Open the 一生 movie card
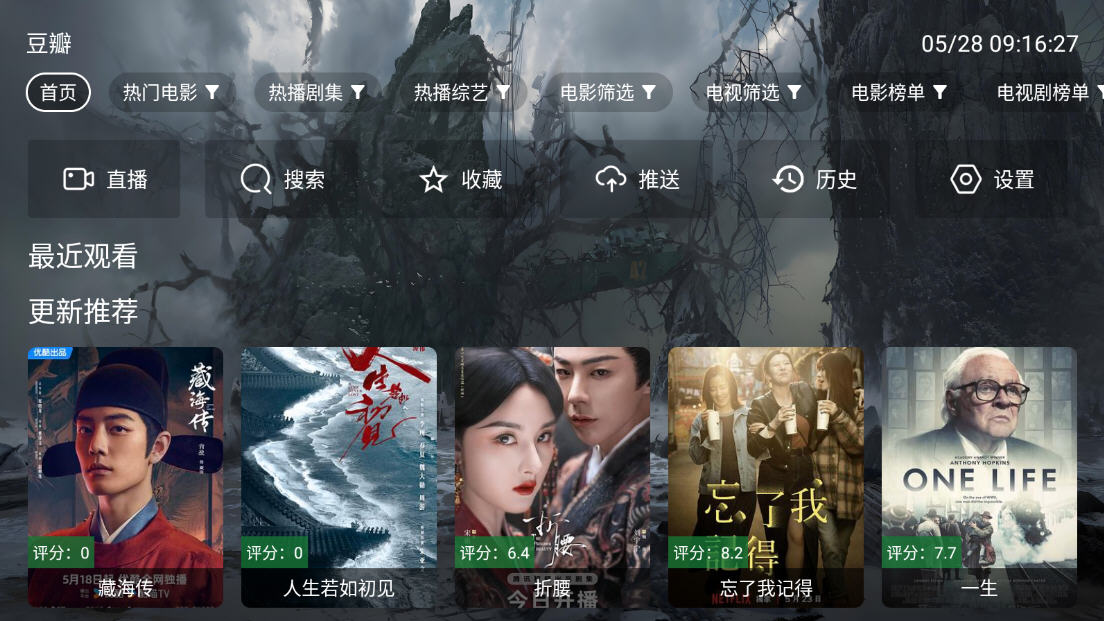1104x621 pixels. 979,477
